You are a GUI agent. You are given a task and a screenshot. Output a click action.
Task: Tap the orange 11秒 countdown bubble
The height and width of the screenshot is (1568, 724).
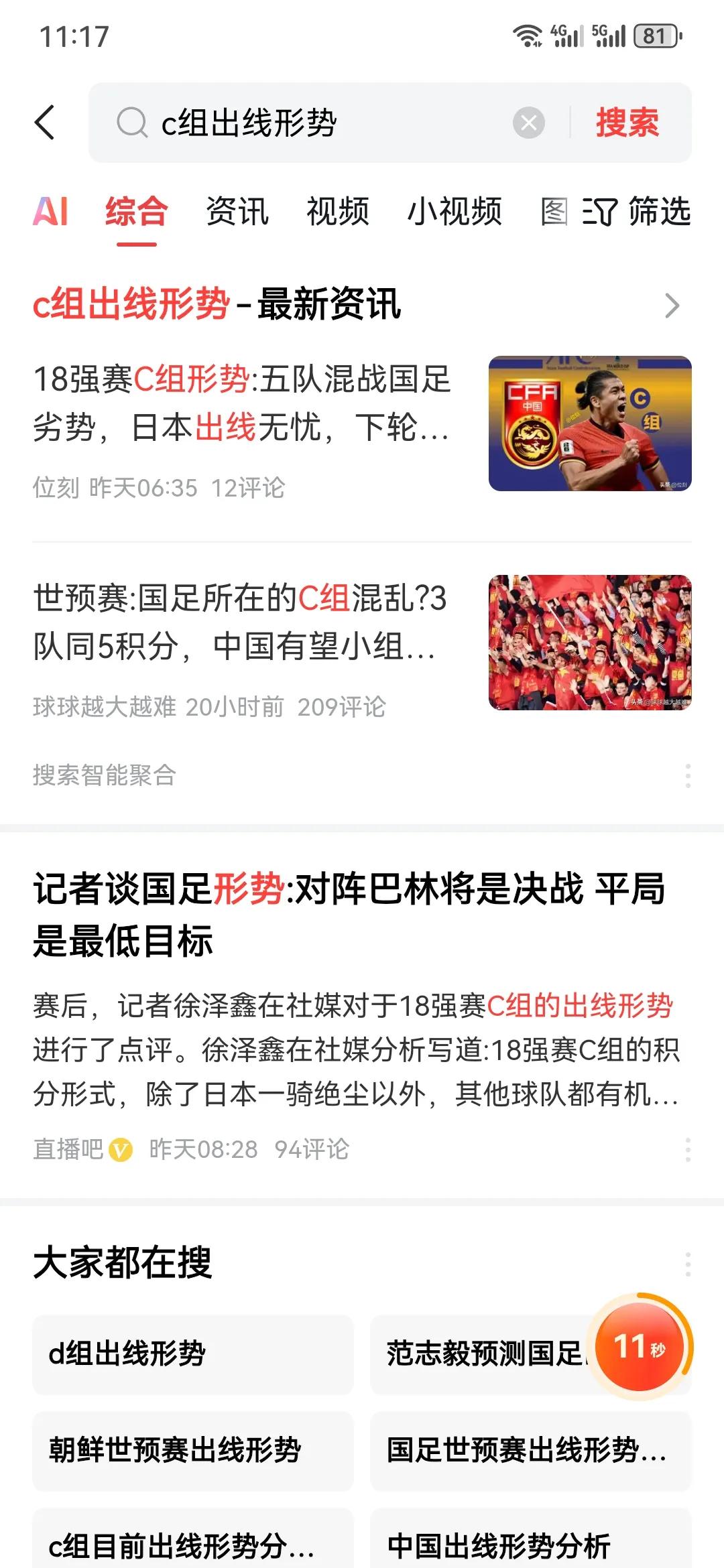click(x=640, y=1347)
